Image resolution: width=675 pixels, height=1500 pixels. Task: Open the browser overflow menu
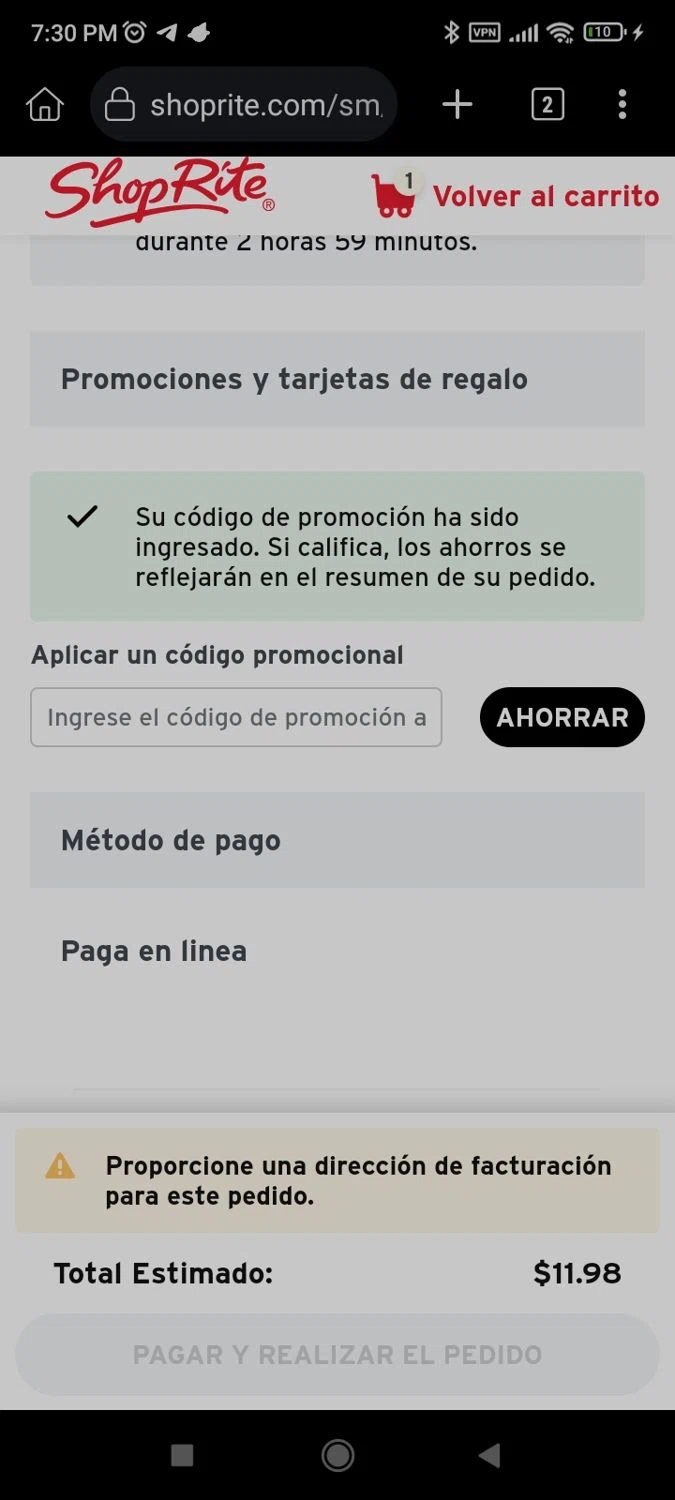pyautogui.click(x=622, y=104)
